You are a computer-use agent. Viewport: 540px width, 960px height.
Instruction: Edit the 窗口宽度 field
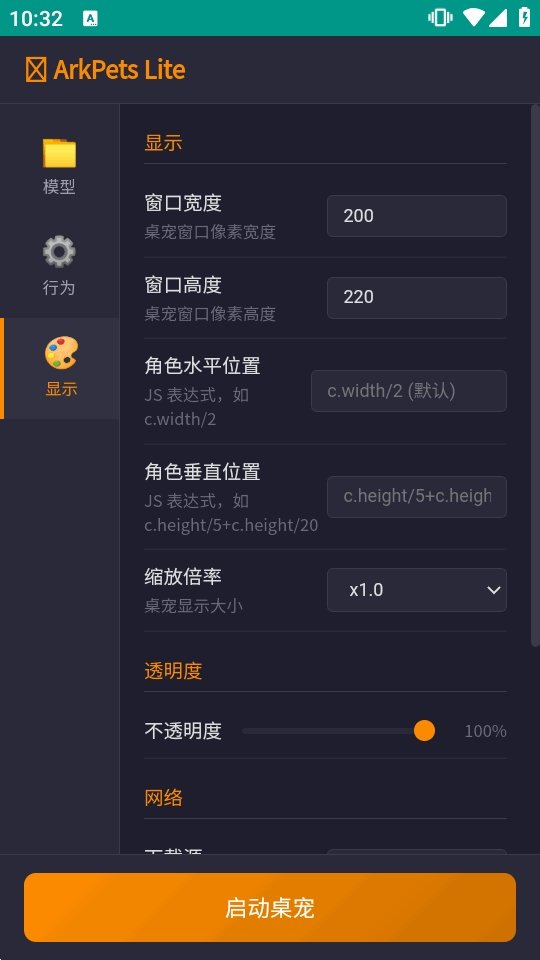click(416, 216)
